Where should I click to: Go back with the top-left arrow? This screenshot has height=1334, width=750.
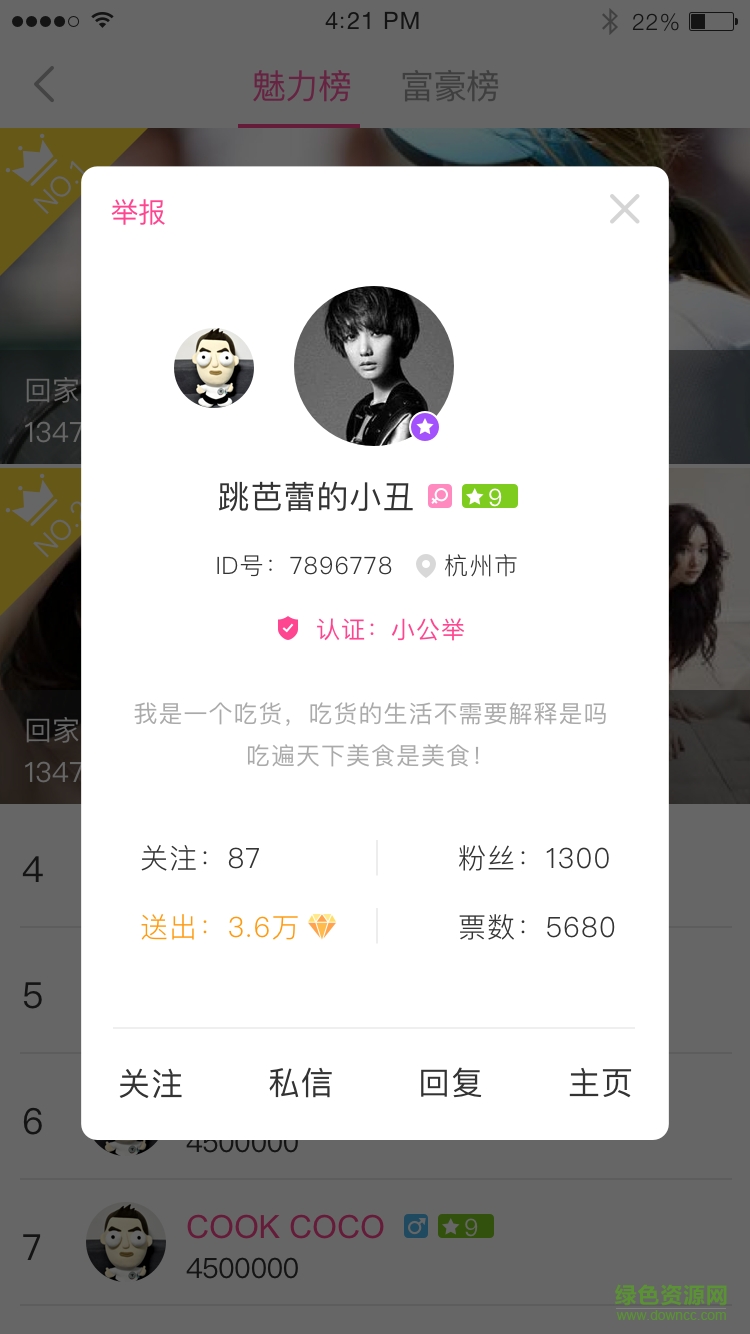[44, 85]
